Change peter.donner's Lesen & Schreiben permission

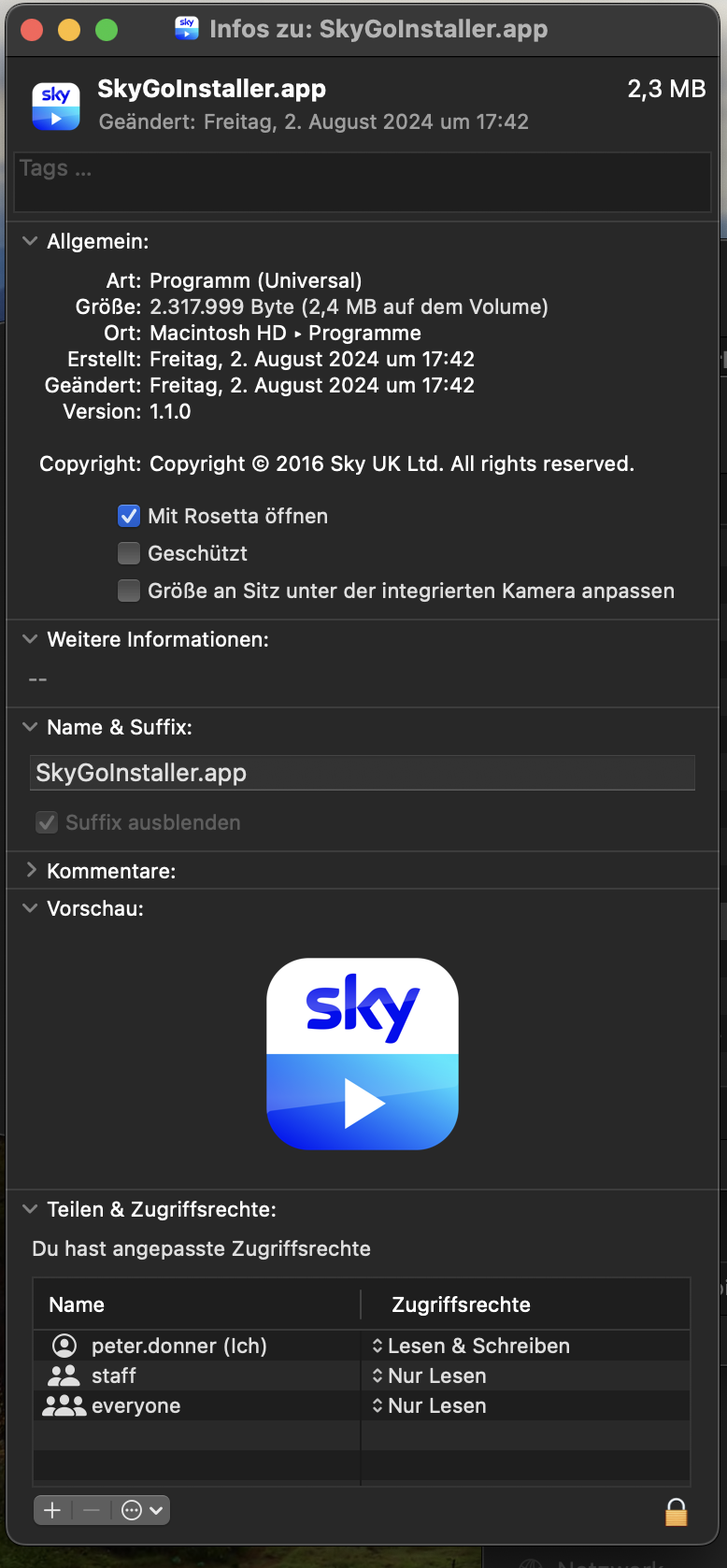(471, 1346)
